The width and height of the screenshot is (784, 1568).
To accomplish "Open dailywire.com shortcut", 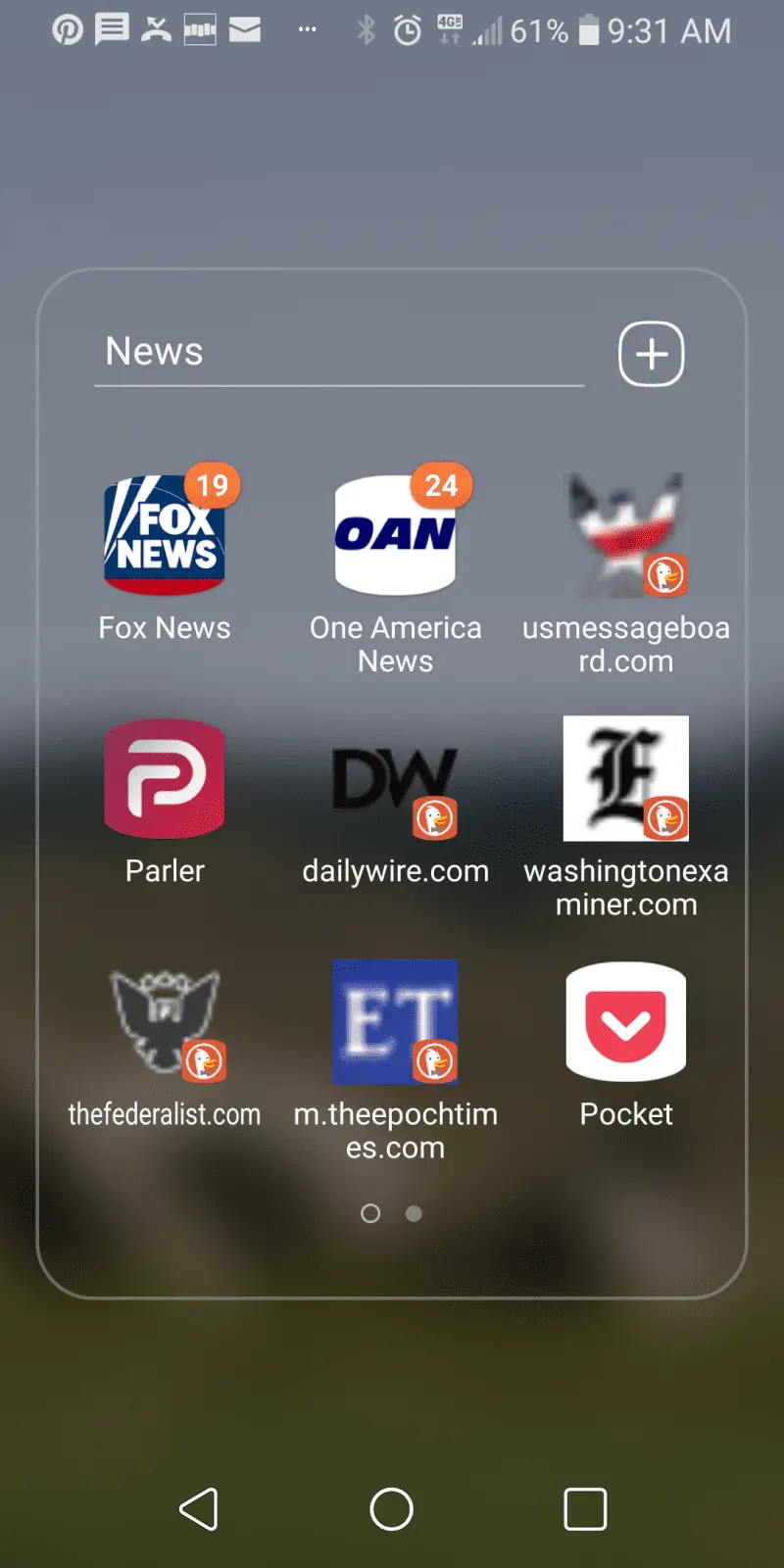I will [x=395, y=779].
